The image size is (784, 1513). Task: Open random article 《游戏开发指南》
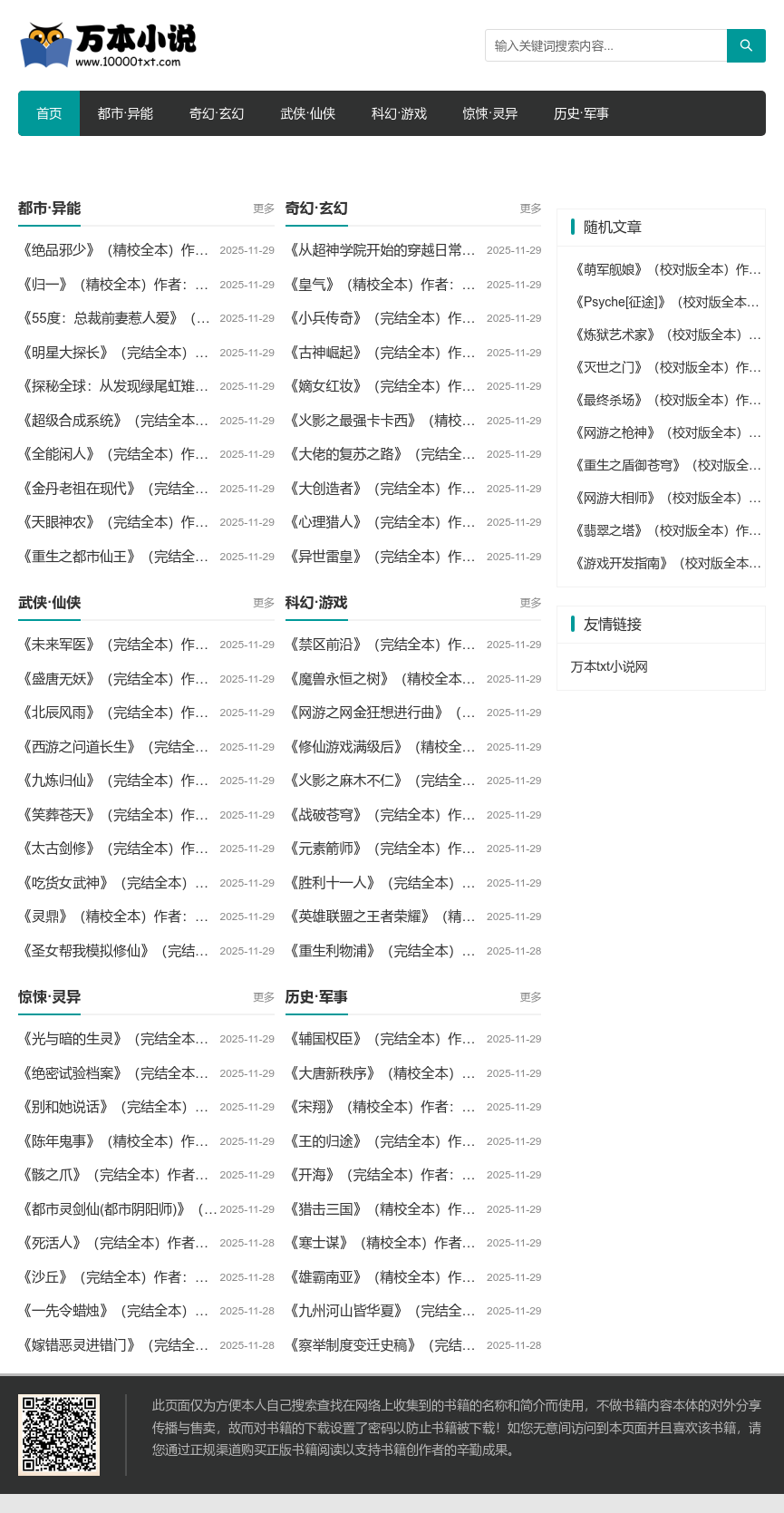(666, 563)
